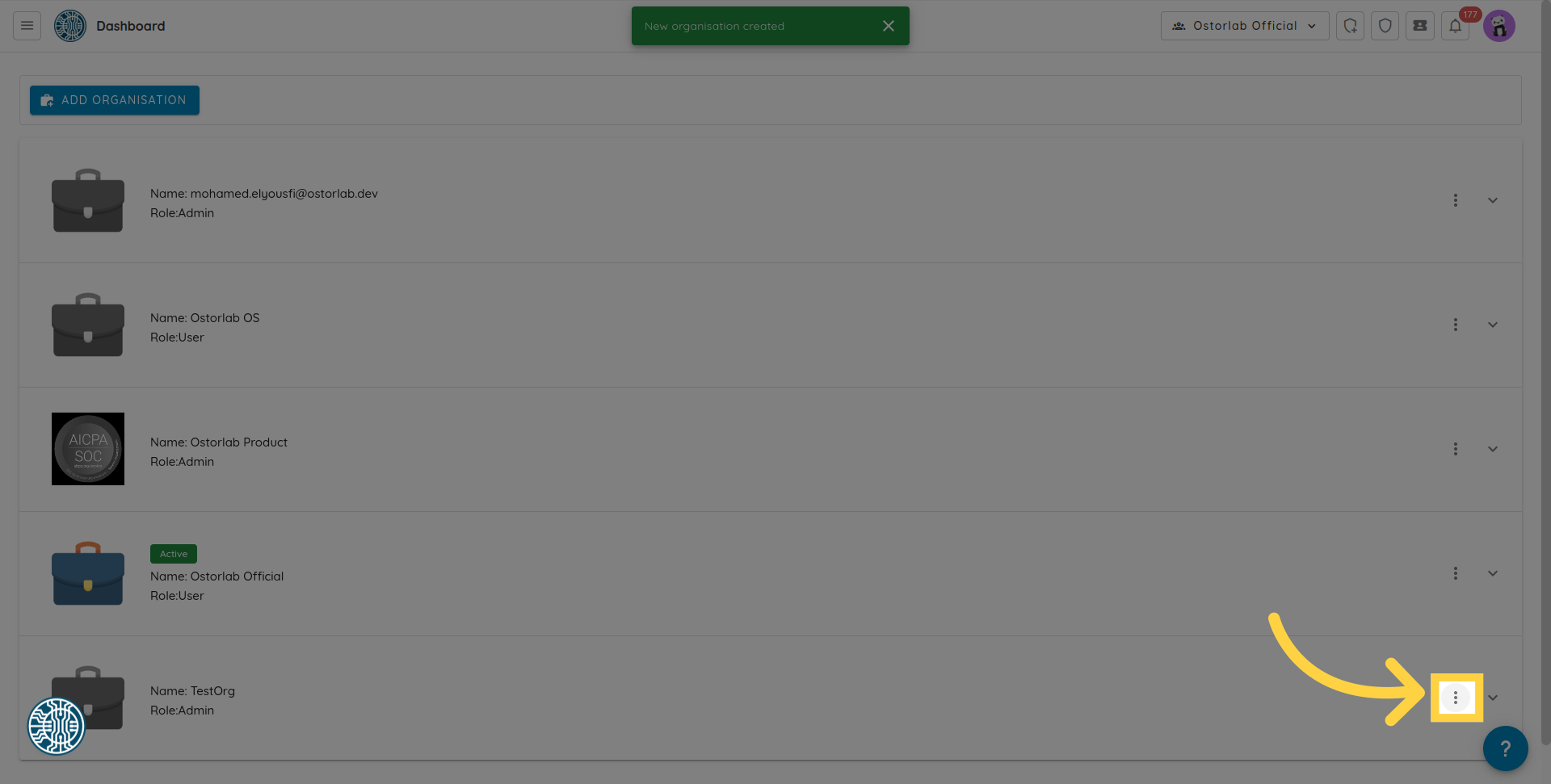
Task: Tap the Add Organisation button
Action: click(x=115, y=100)
